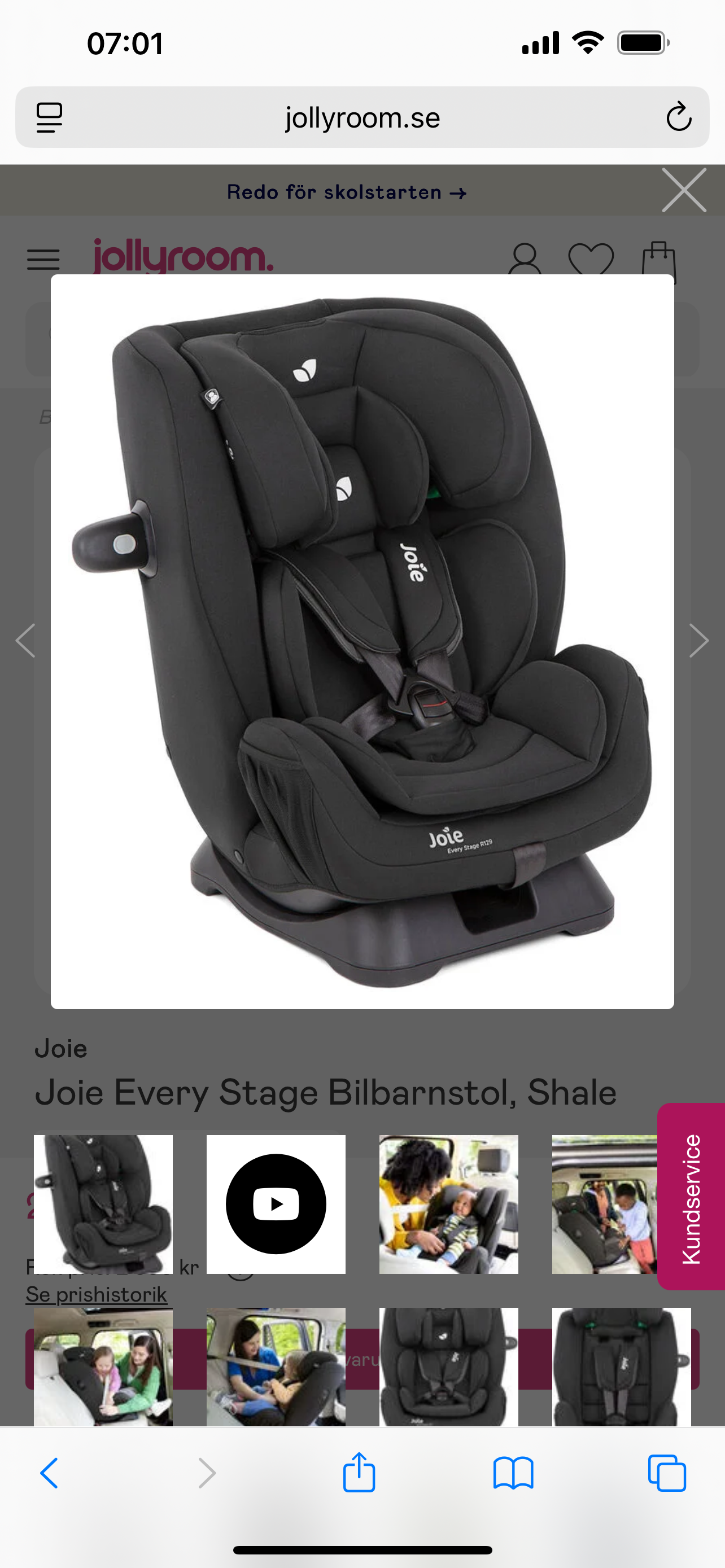Viewport: 725px width, 1568px height.
Task: Select the girl in green shirt thumbnail
Action: [103, 1366]
